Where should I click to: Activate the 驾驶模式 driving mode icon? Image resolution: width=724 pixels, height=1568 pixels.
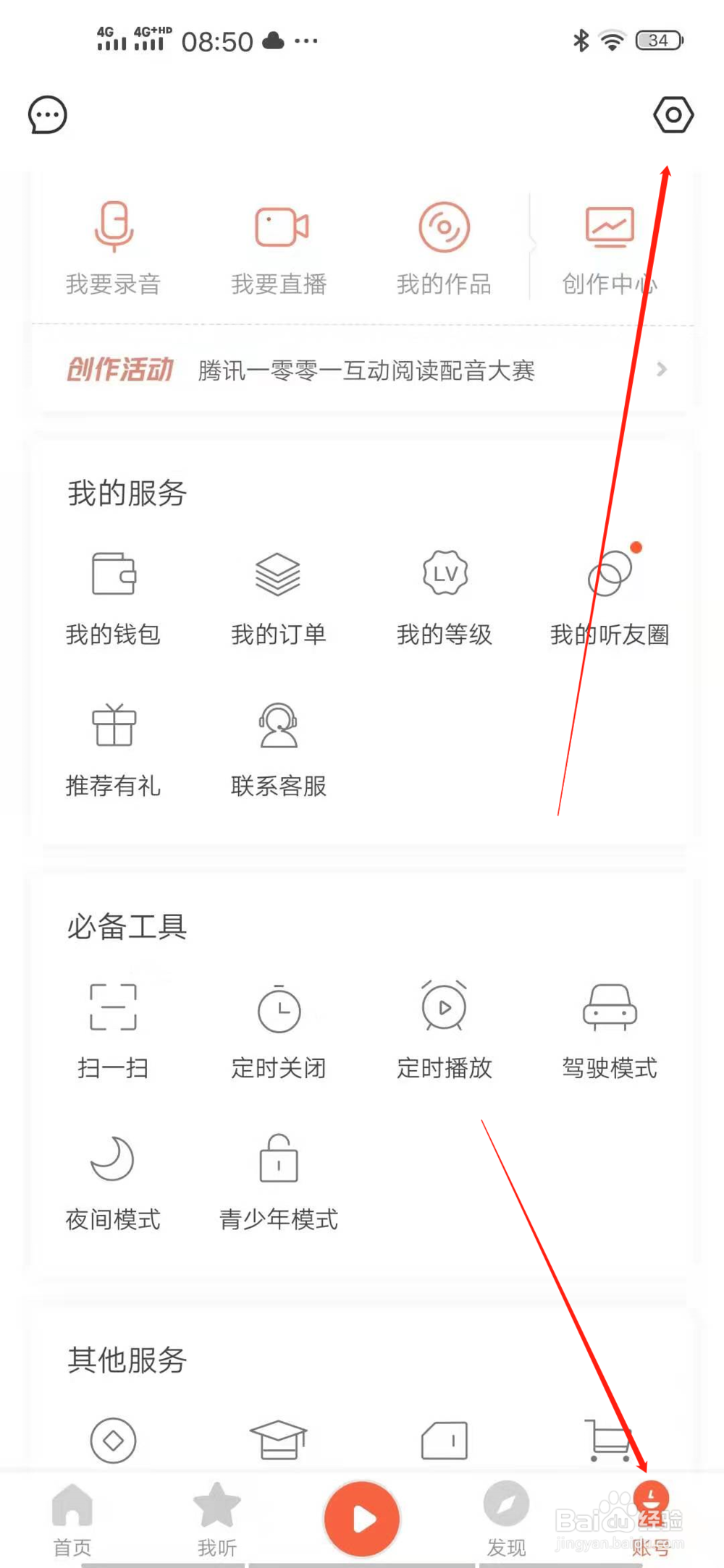(x=609, y=1006)
